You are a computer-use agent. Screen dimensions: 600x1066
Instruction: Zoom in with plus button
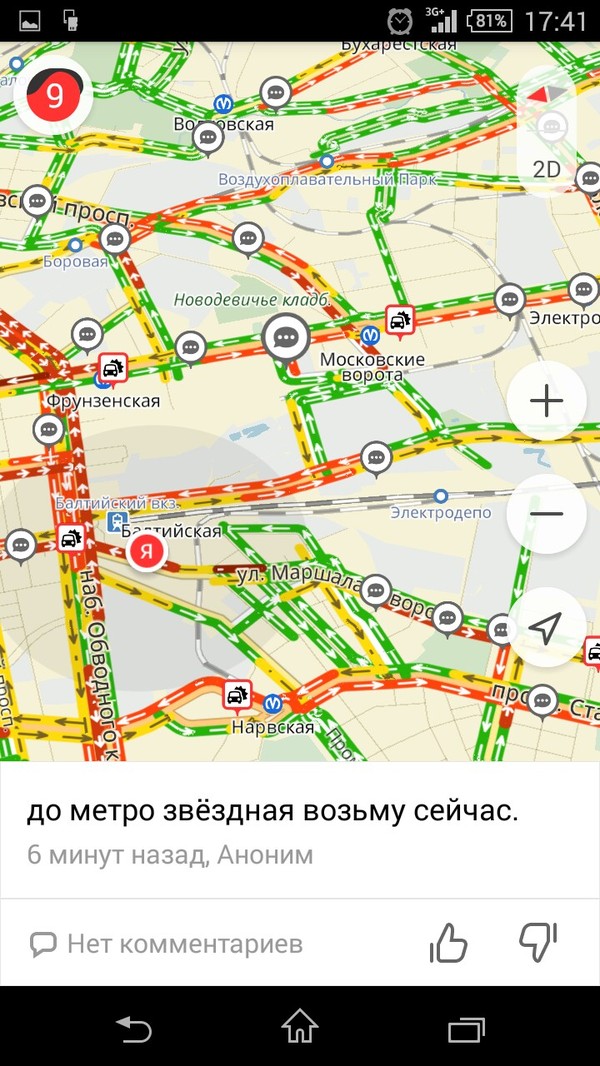tap(546, 401)
